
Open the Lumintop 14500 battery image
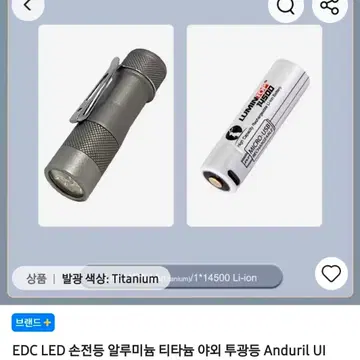pyautogui.click(x=254, y=126)
